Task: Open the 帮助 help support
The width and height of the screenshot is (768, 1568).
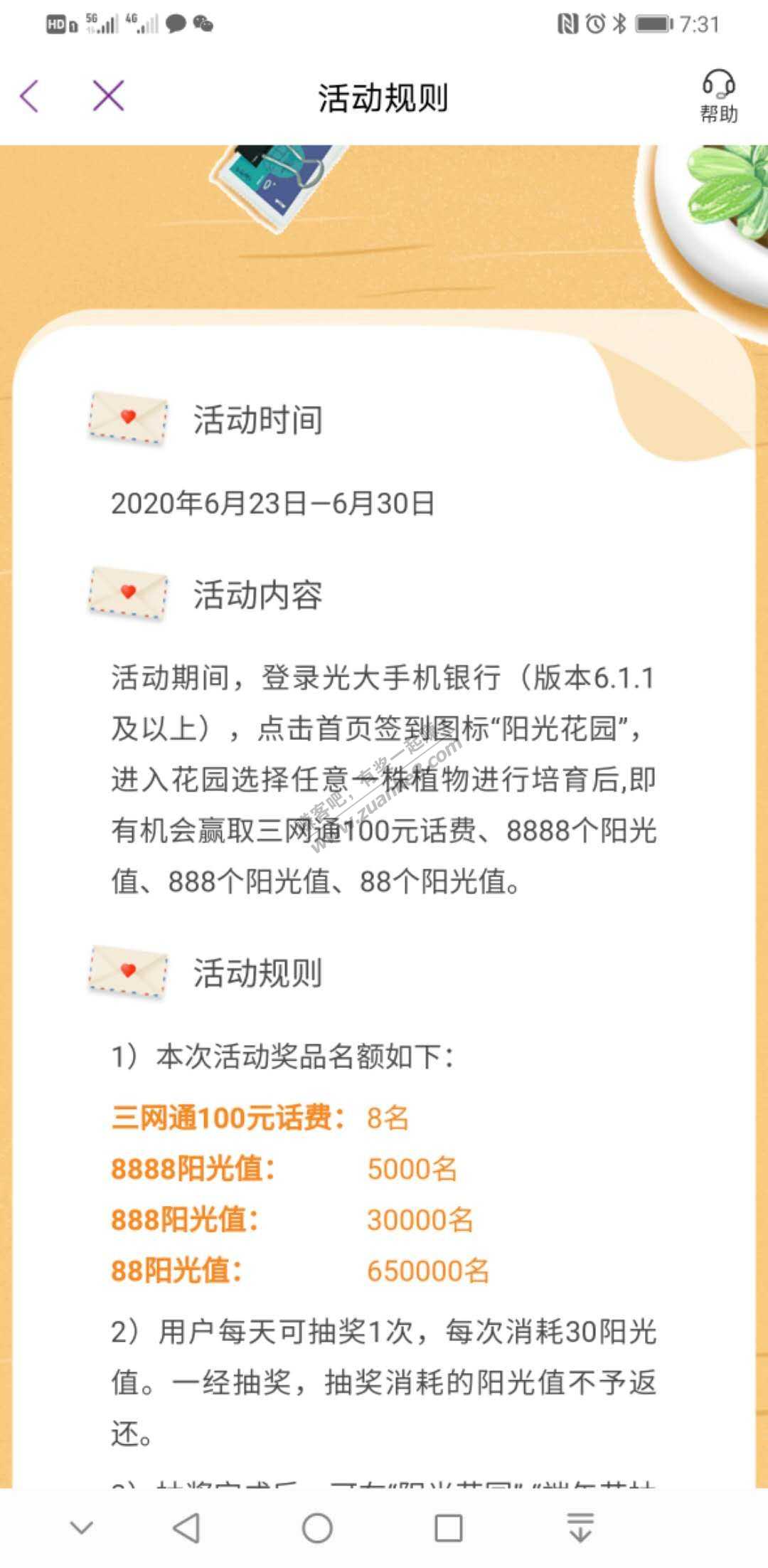Action: (718, 96)
